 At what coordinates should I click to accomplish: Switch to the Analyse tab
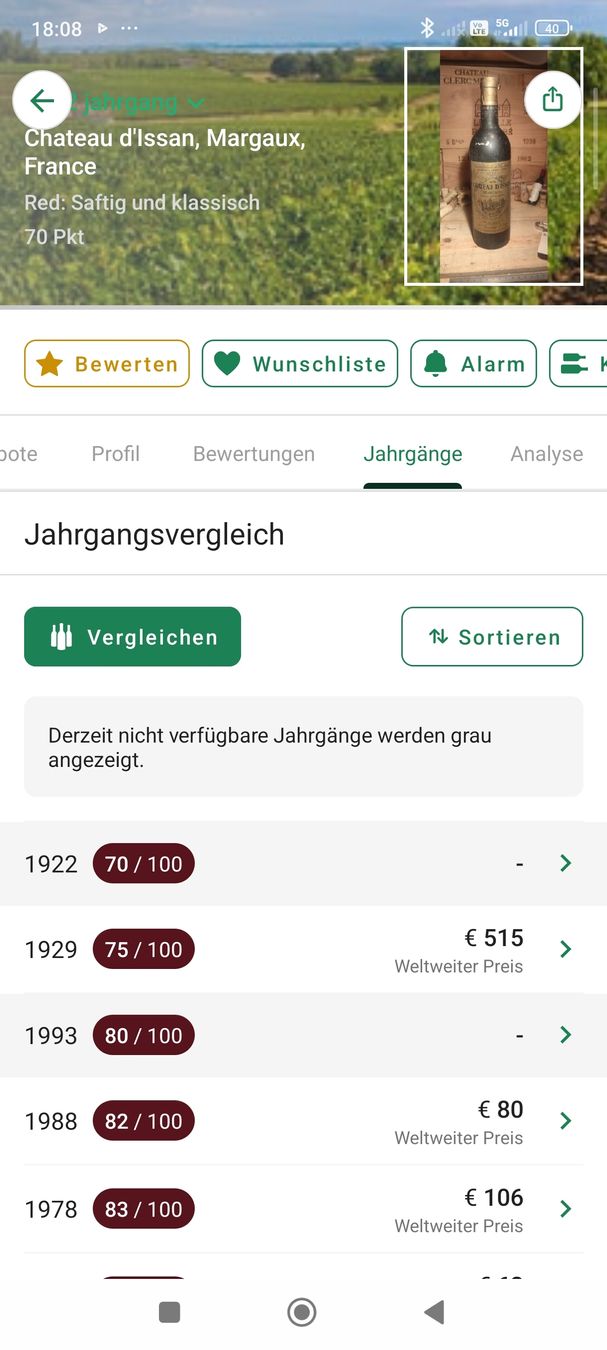(x=547, y=454)
